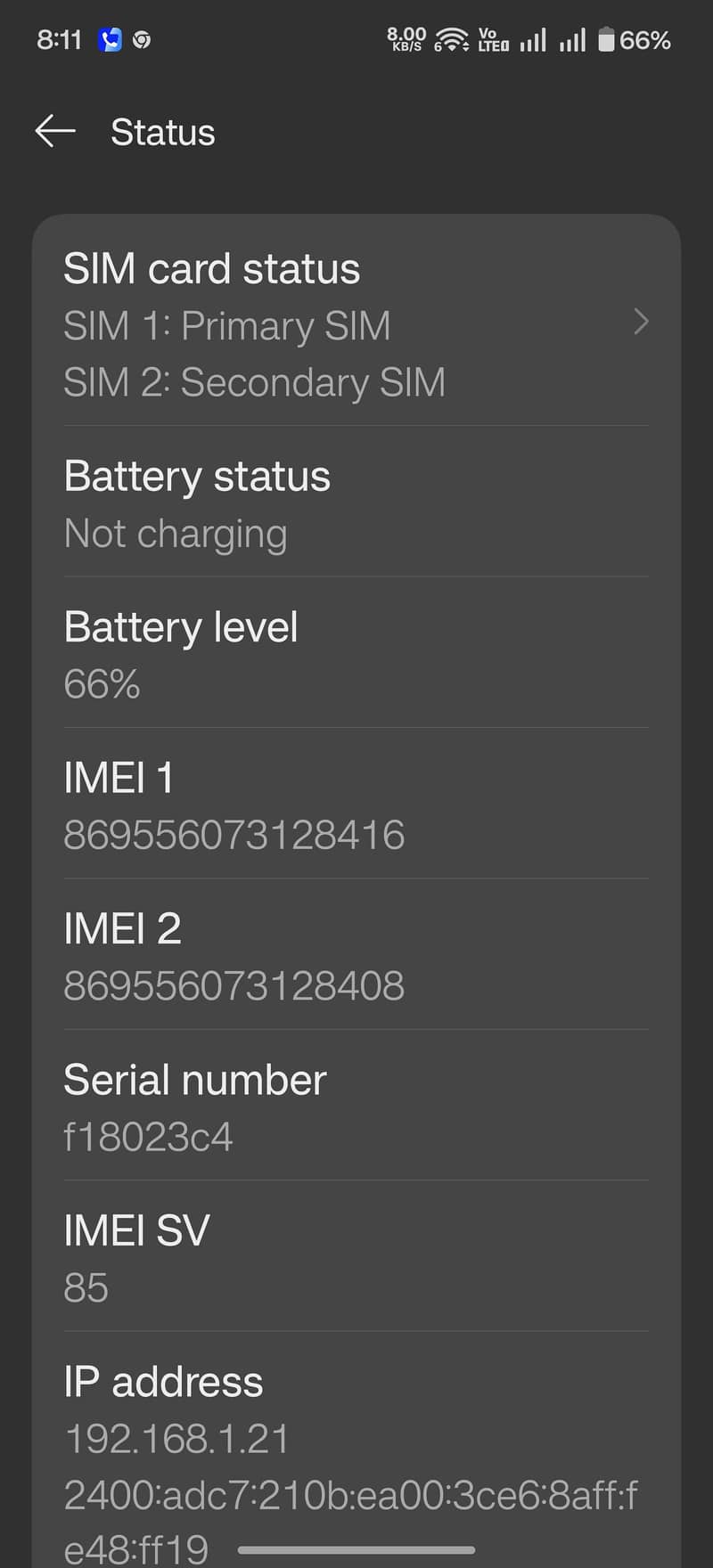Tap SIM 1: Primary SIM entry

(x=227, y=325)
